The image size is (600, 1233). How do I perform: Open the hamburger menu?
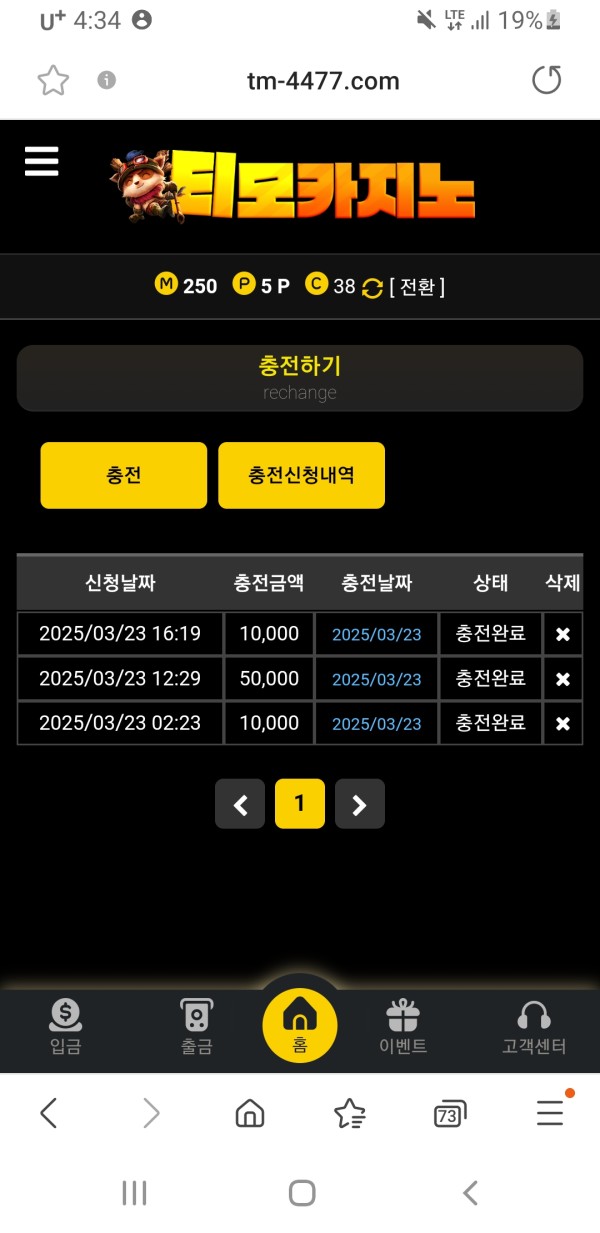[x=41, y=161]
